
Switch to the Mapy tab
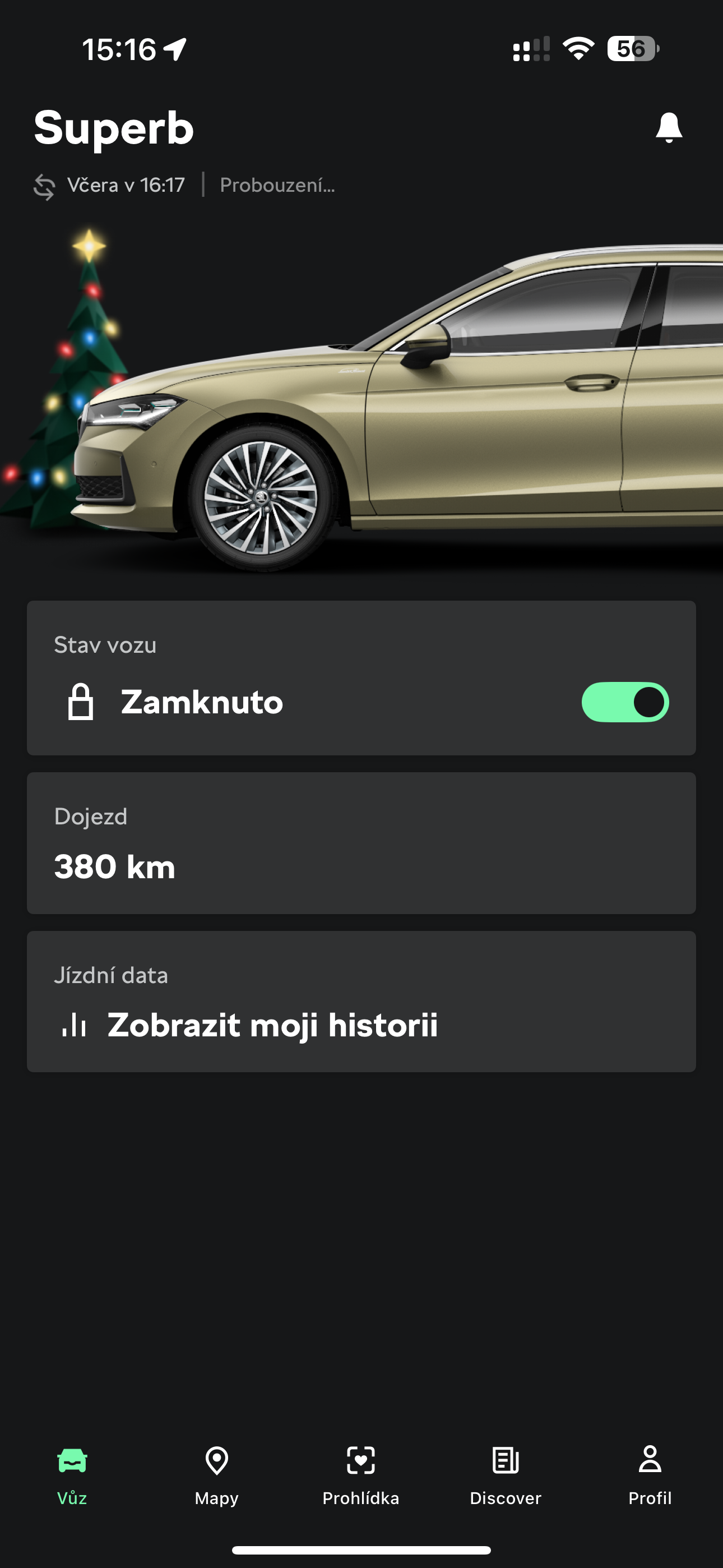point(217,1475)
